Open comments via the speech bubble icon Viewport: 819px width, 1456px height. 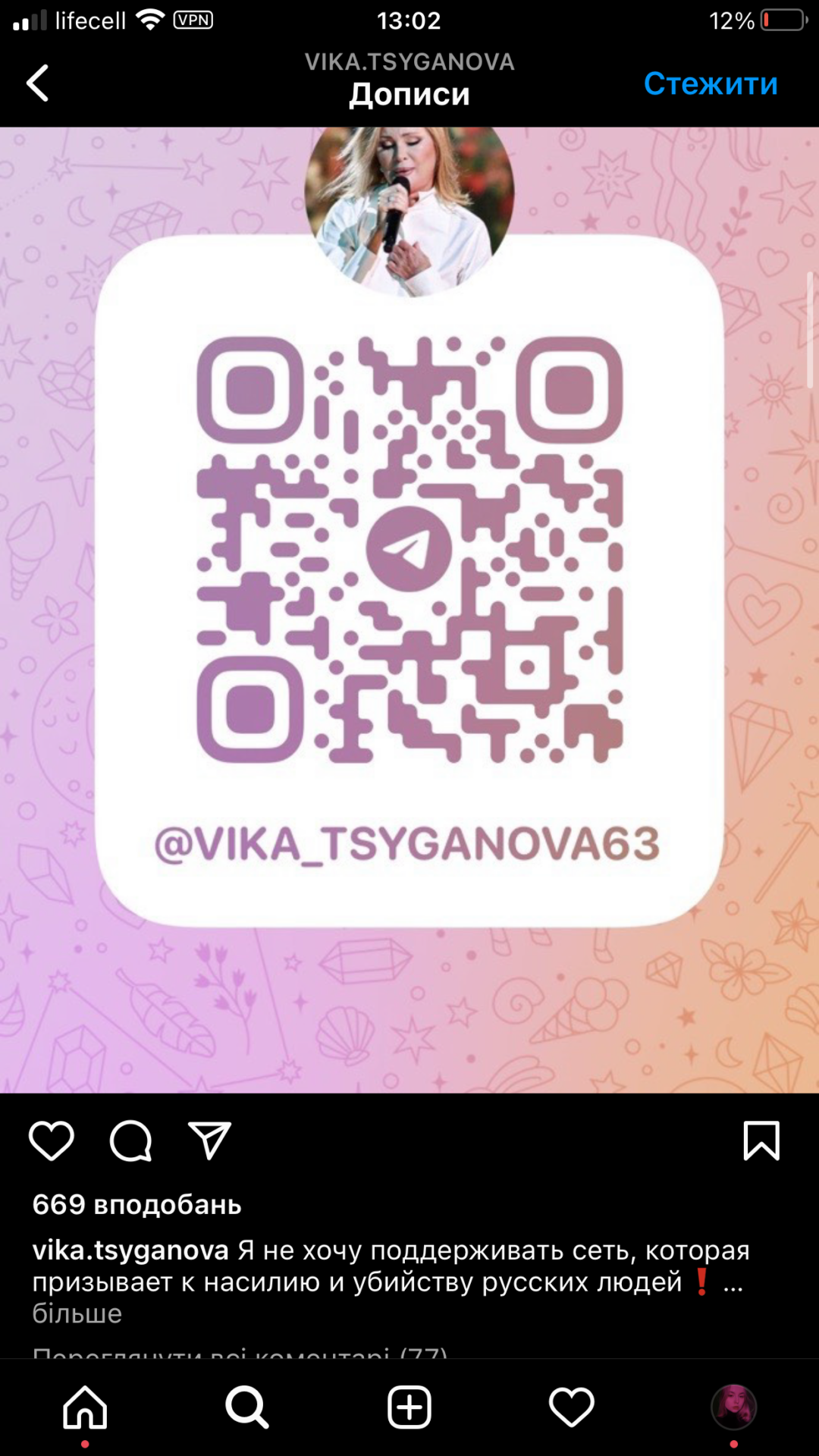pos(130,1141)
